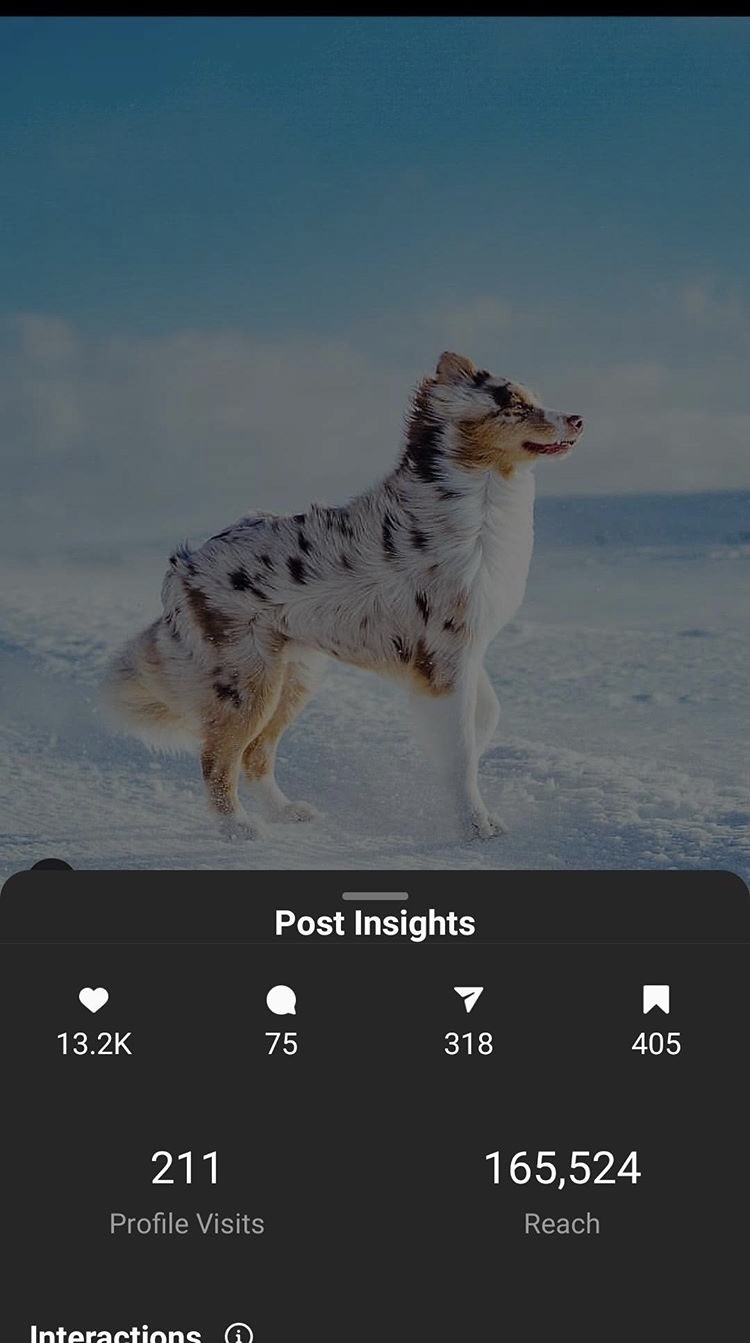Tap the Post Insights sheet drag handle

point(375,896)
